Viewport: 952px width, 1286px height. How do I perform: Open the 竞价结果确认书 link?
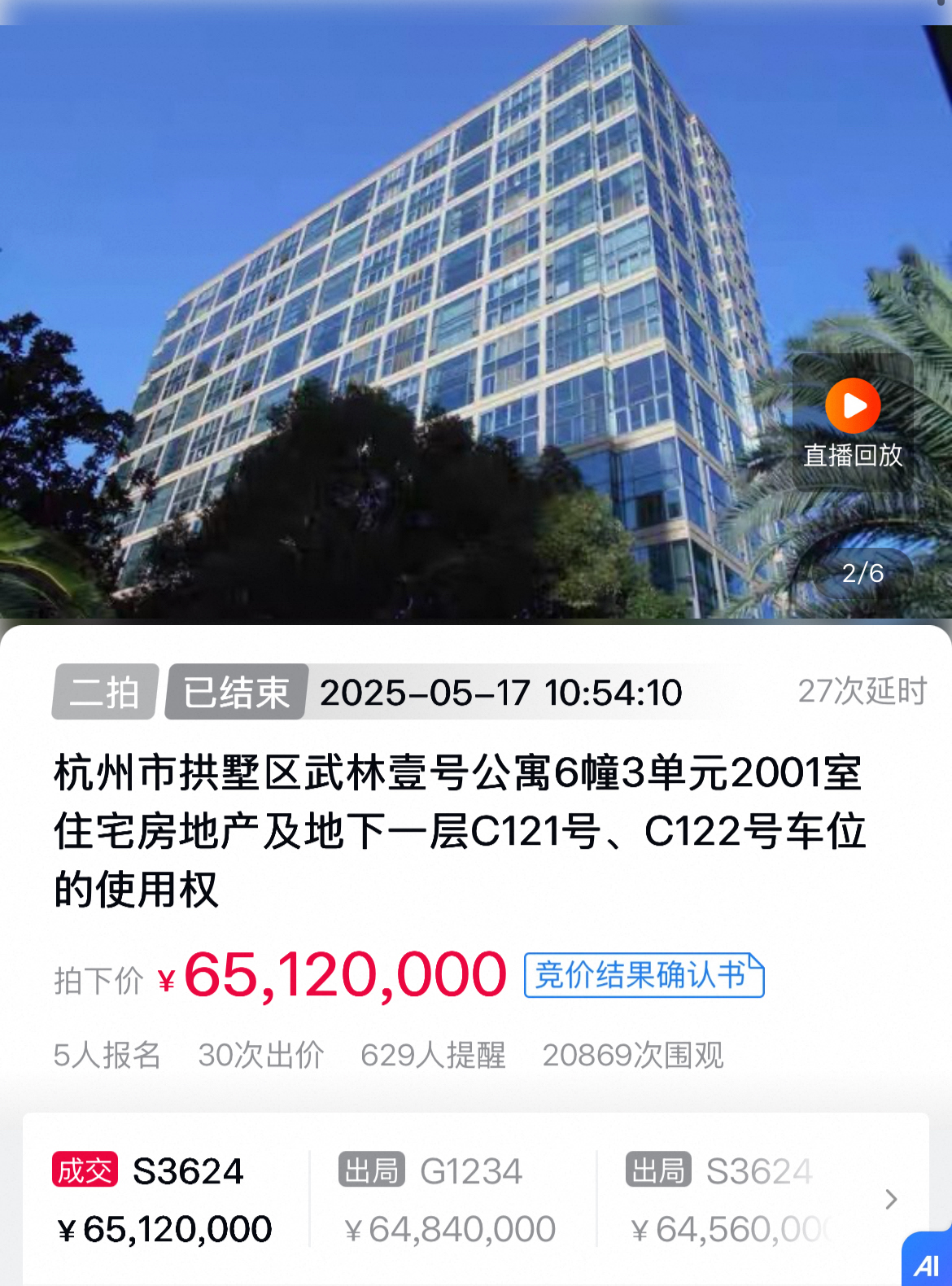pyautogui.click(x=644, y=975)
